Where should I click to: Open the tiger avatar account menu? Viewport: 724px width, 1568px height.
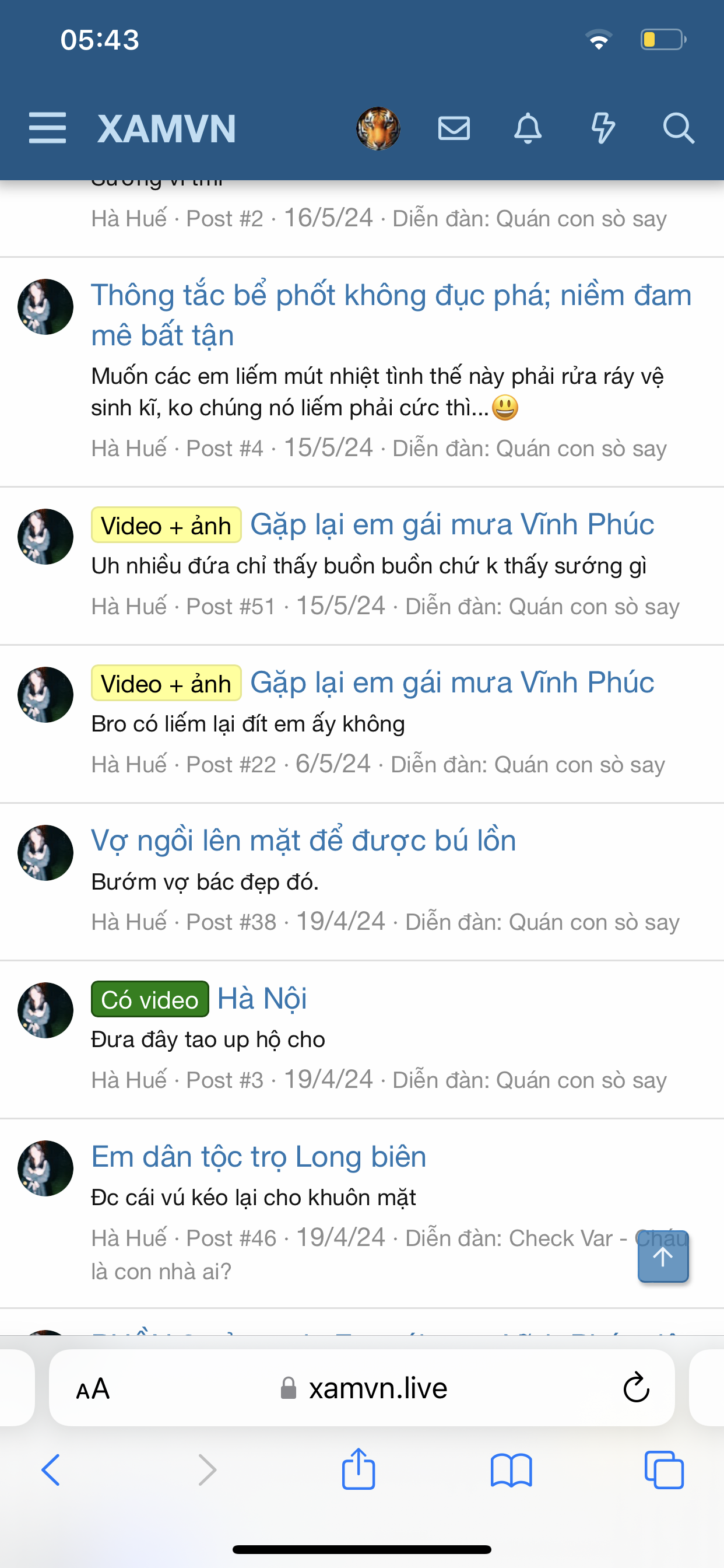378,128
